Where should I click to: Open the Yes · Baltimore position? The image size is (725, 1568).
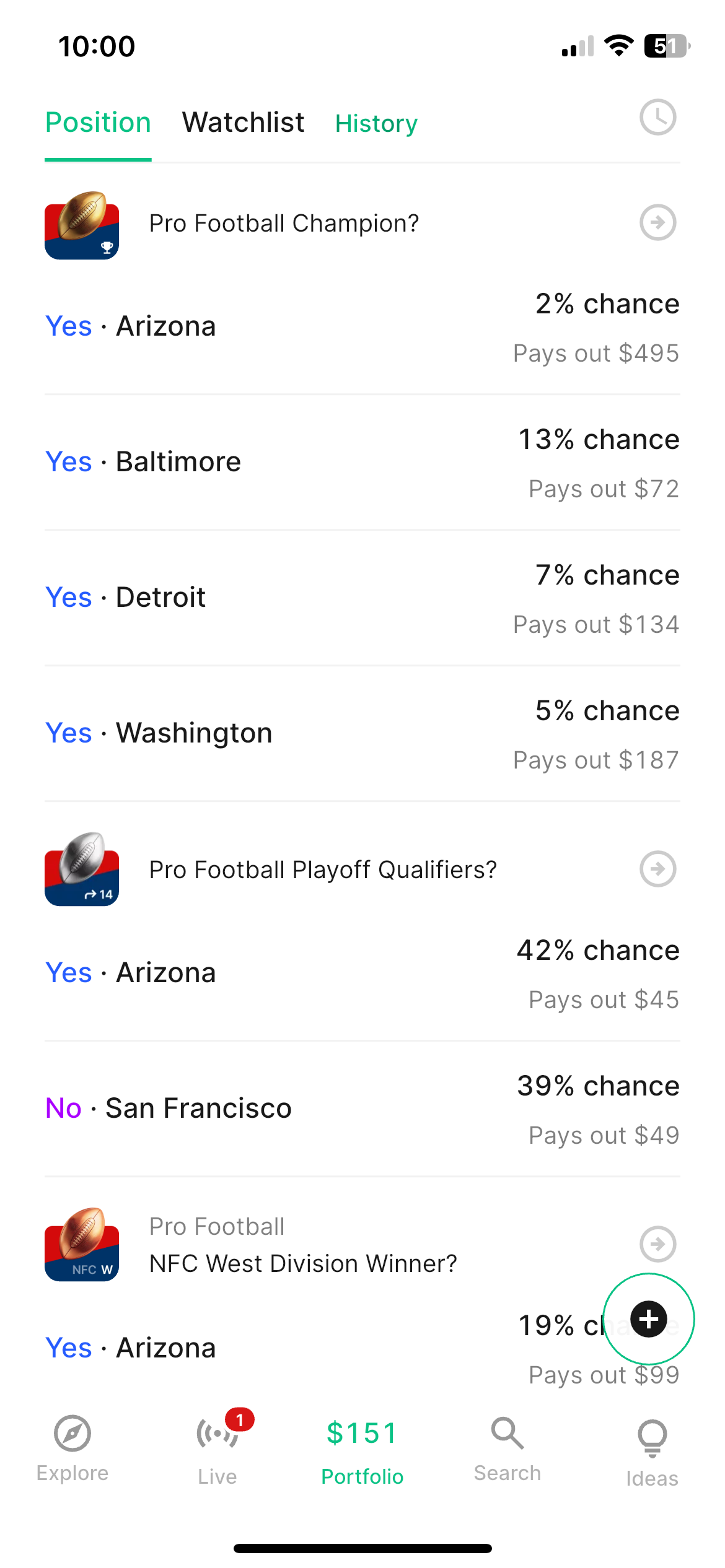(362, 463)
